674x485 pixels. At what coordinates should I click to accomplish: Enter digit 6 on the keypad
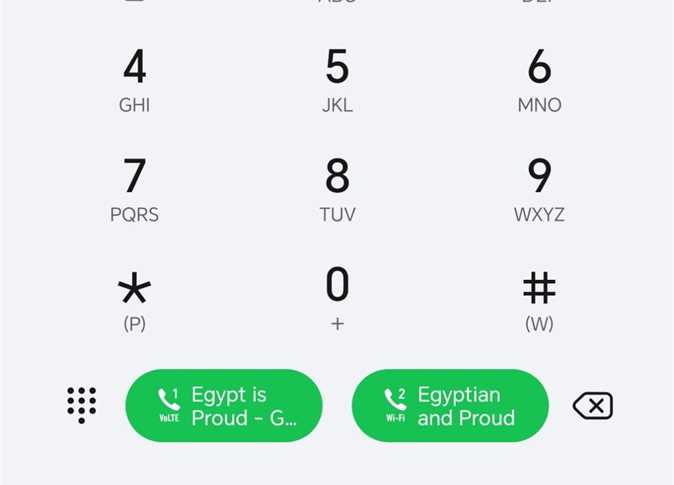click(539, 80)
